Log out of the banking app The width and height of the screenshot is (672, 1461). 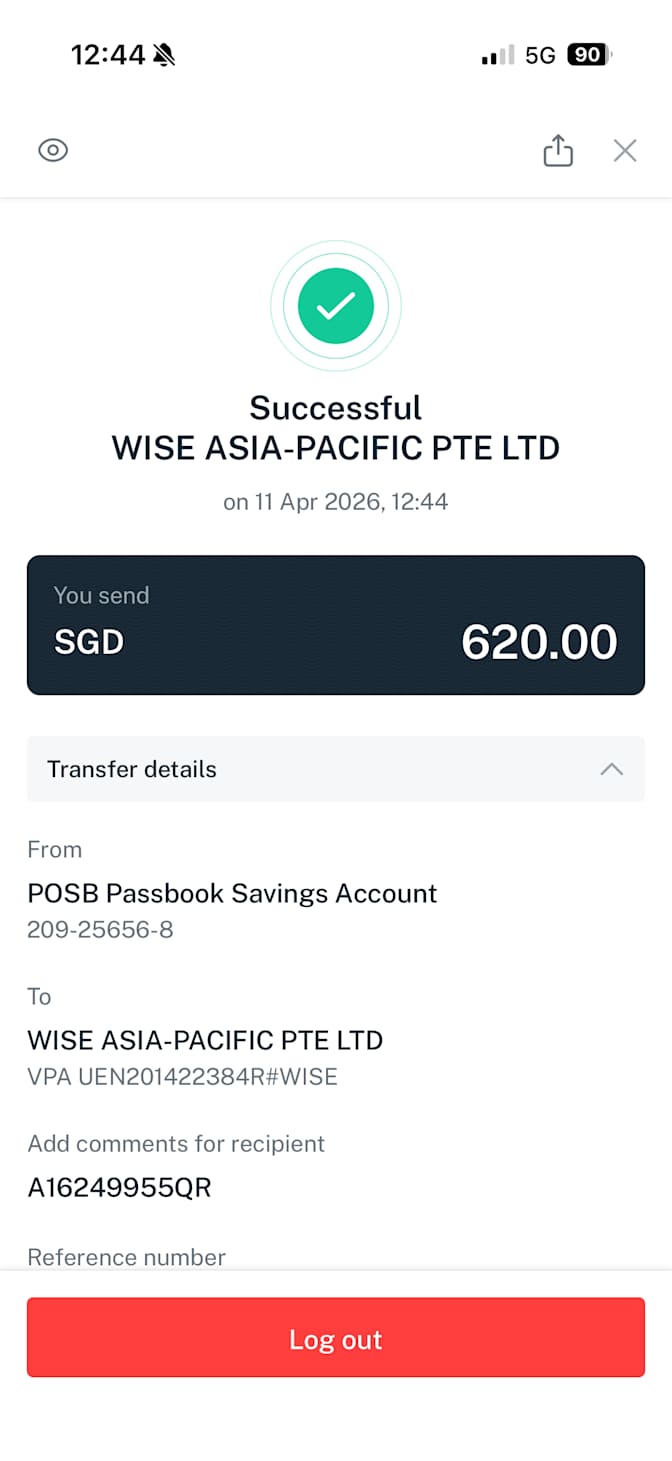pyautogui.click(x=336, y=1338)
